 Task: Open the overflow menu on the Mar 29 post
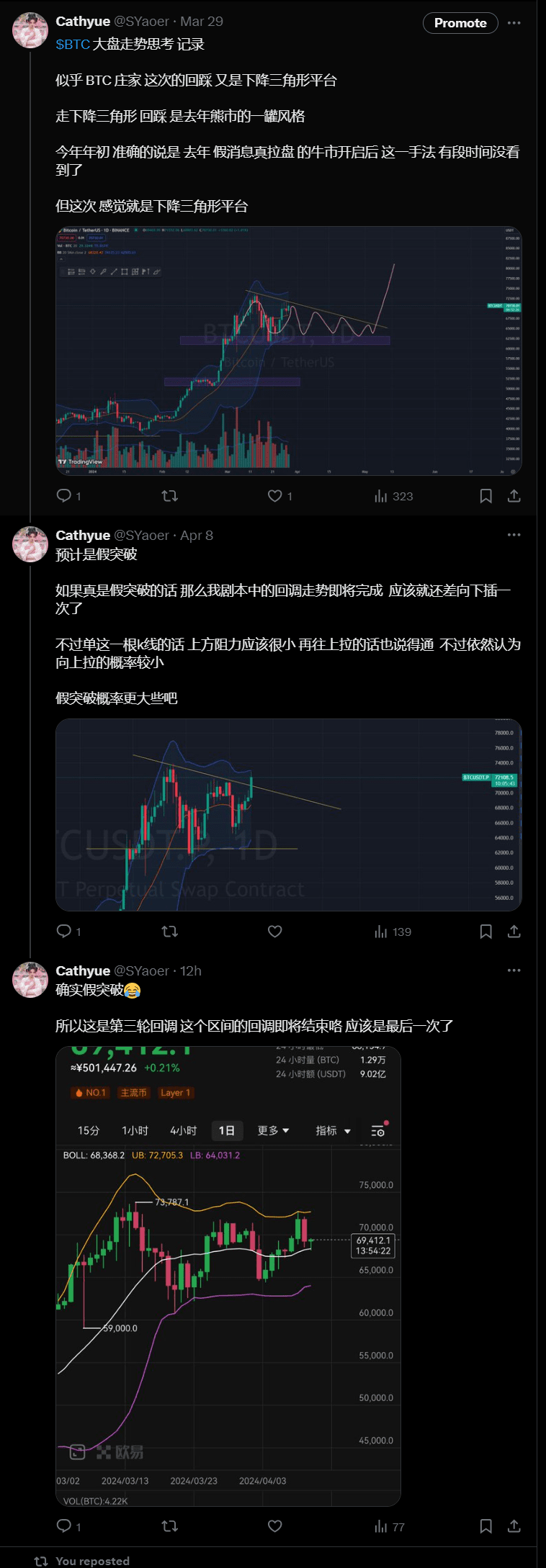coord(514,23)
